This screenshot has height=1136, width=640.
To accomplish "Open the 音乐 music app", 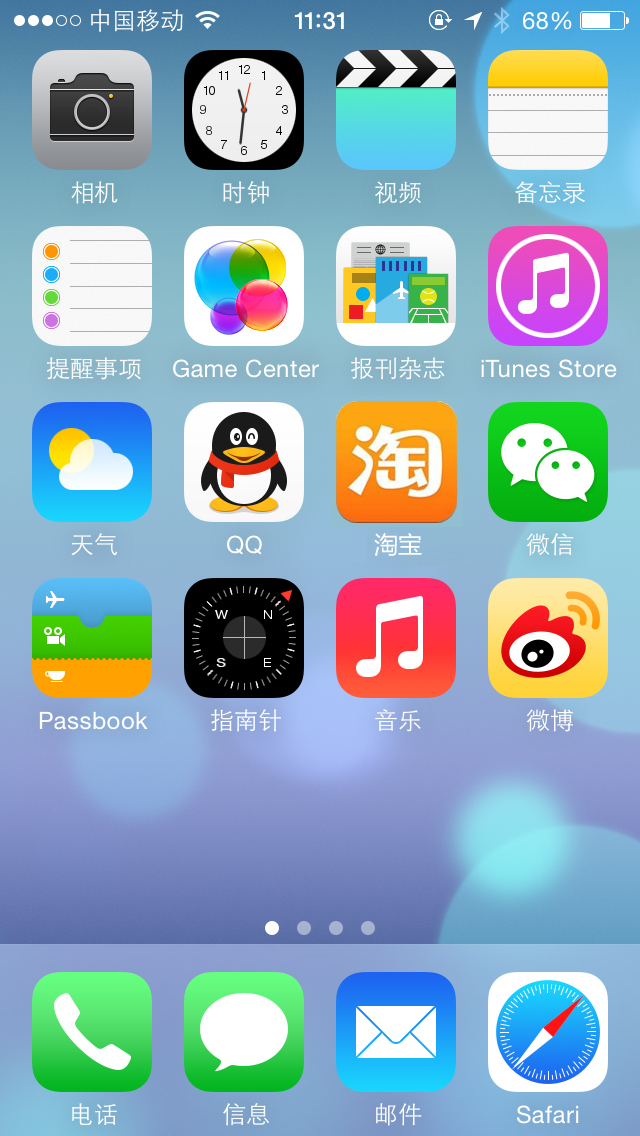I will pos(396,638).
